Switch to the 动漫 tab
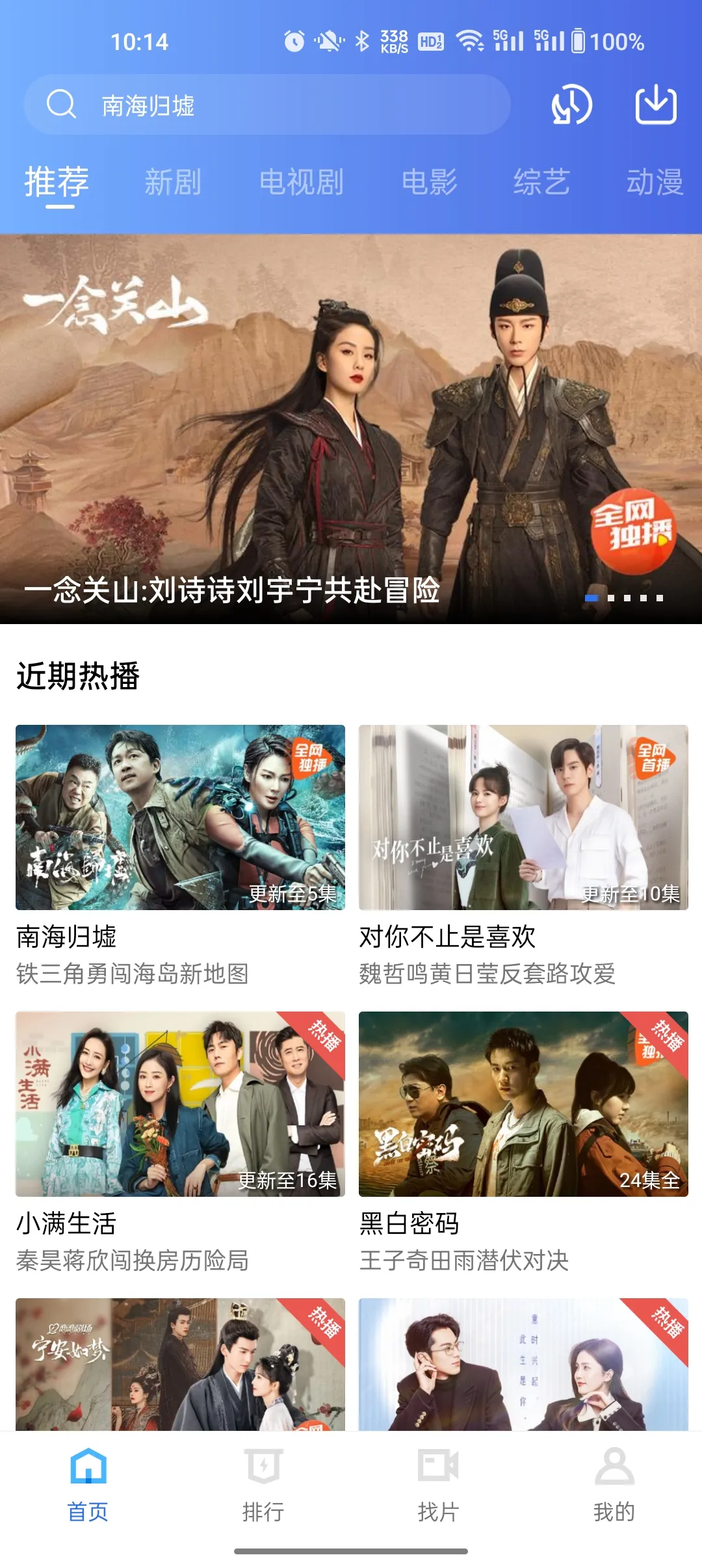702x1568 pixels. coord(654,182)
